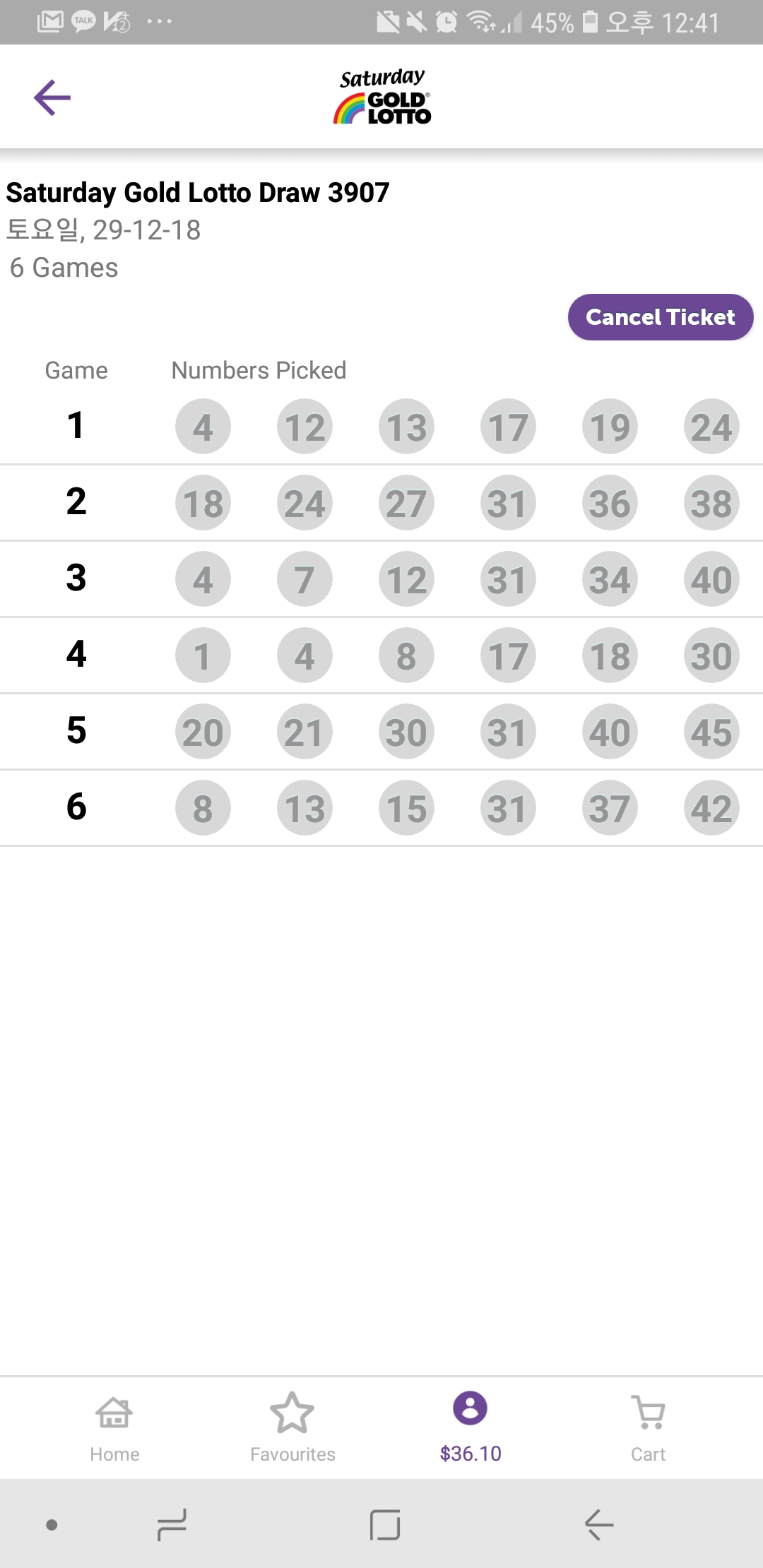Screen dimensions: 763x1568
Task: Tap the Cancel Ticket button
Action: coord(660,317)
